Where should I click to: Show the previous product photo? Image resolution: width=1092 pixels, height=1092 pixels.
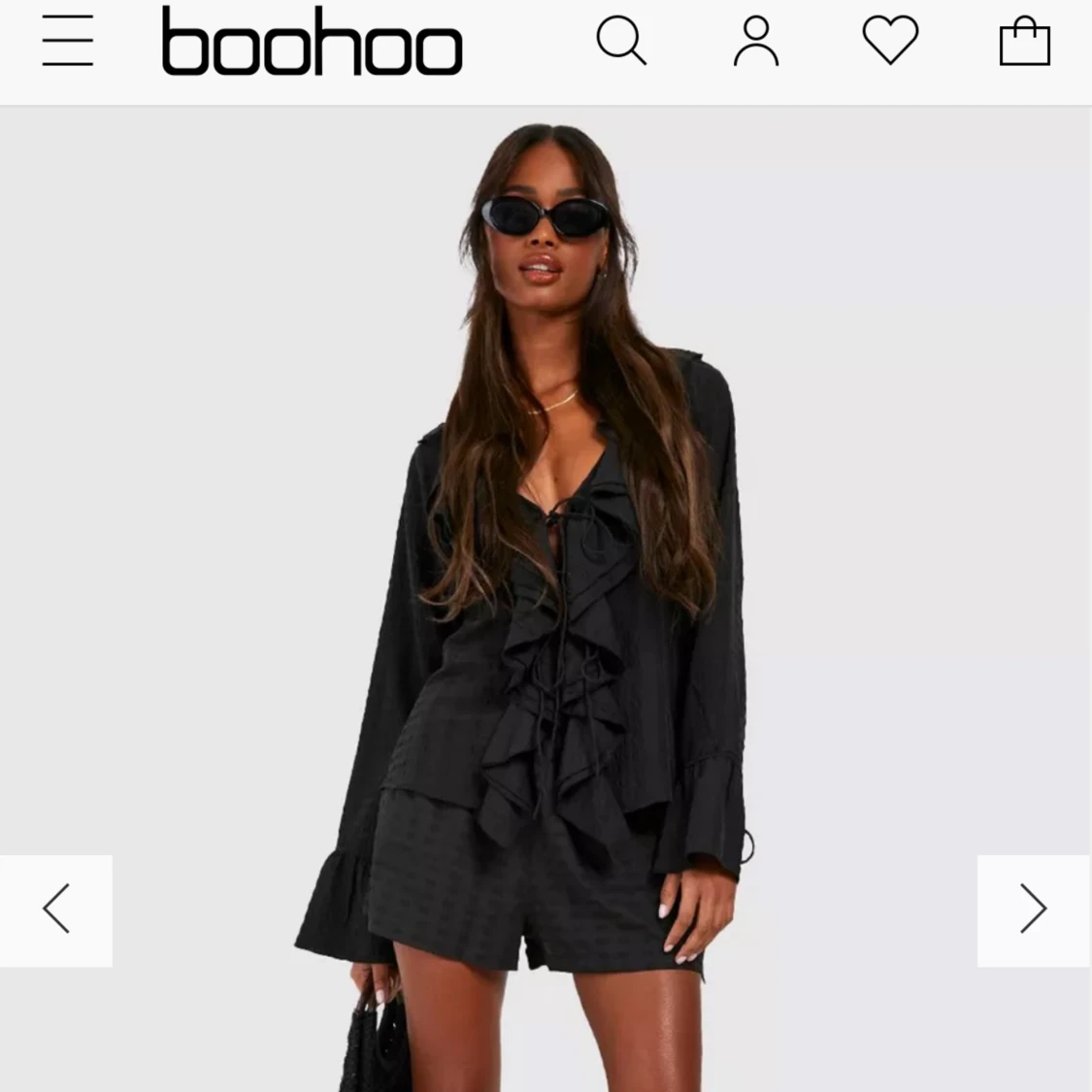tap(56, 910)
